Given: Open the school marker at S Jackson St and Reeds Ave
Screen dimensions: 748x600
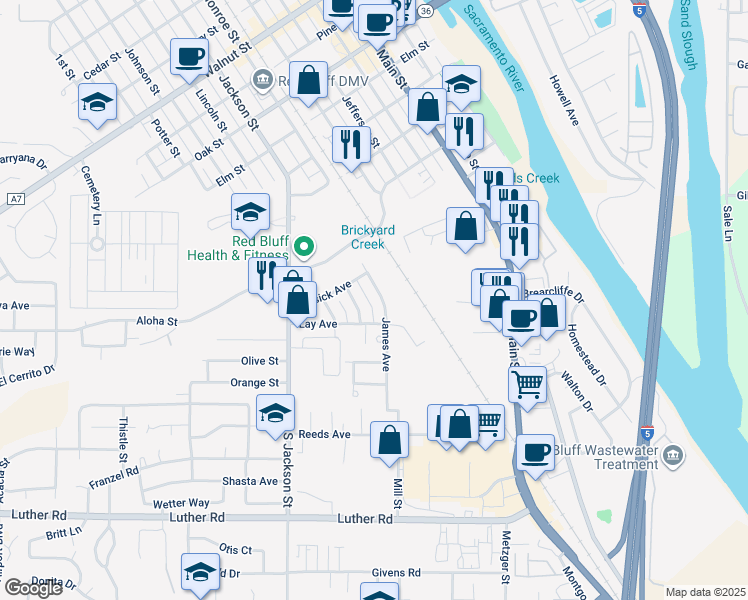Looking at the screenshot, I should tap(276, 414).
